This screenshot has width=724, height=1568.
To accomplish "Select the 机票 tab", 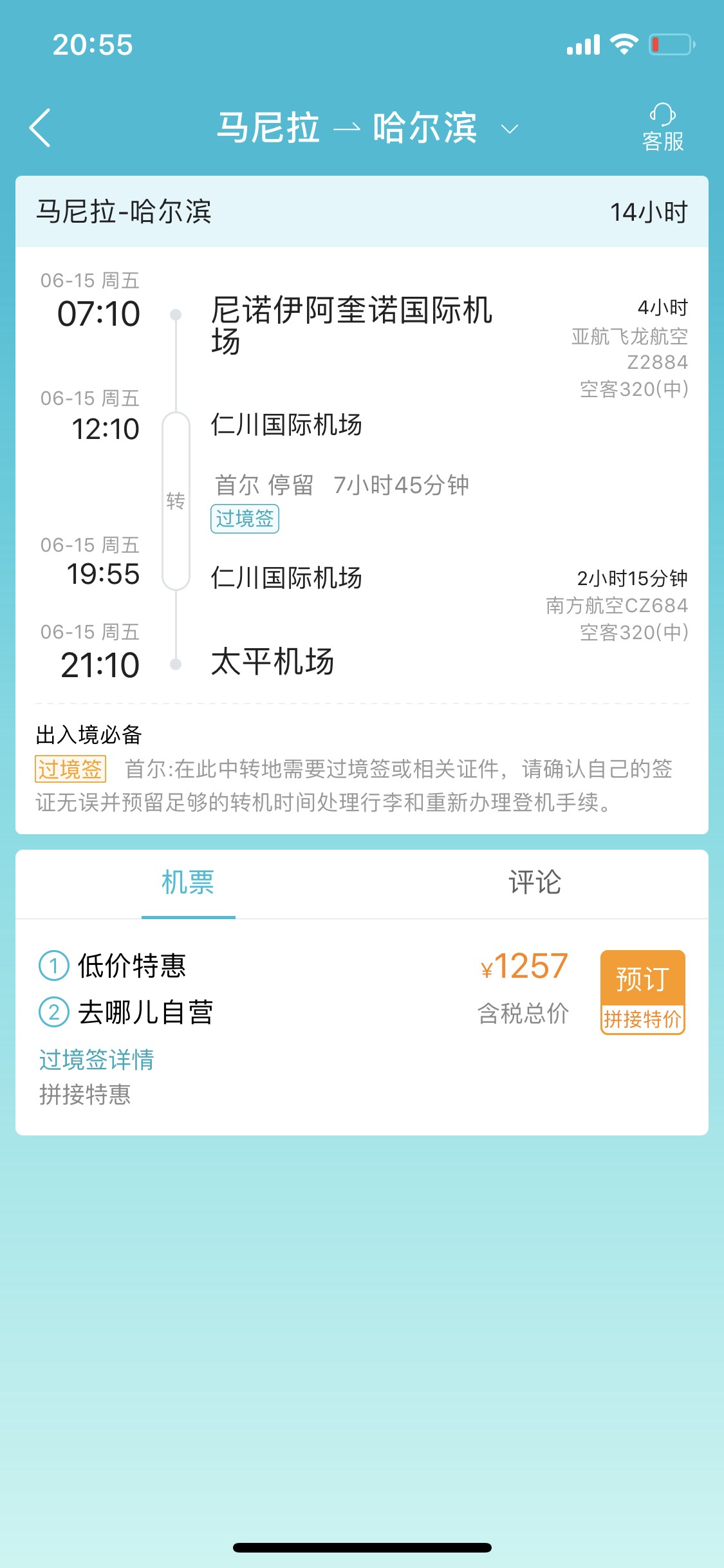I will pos(188,882).
